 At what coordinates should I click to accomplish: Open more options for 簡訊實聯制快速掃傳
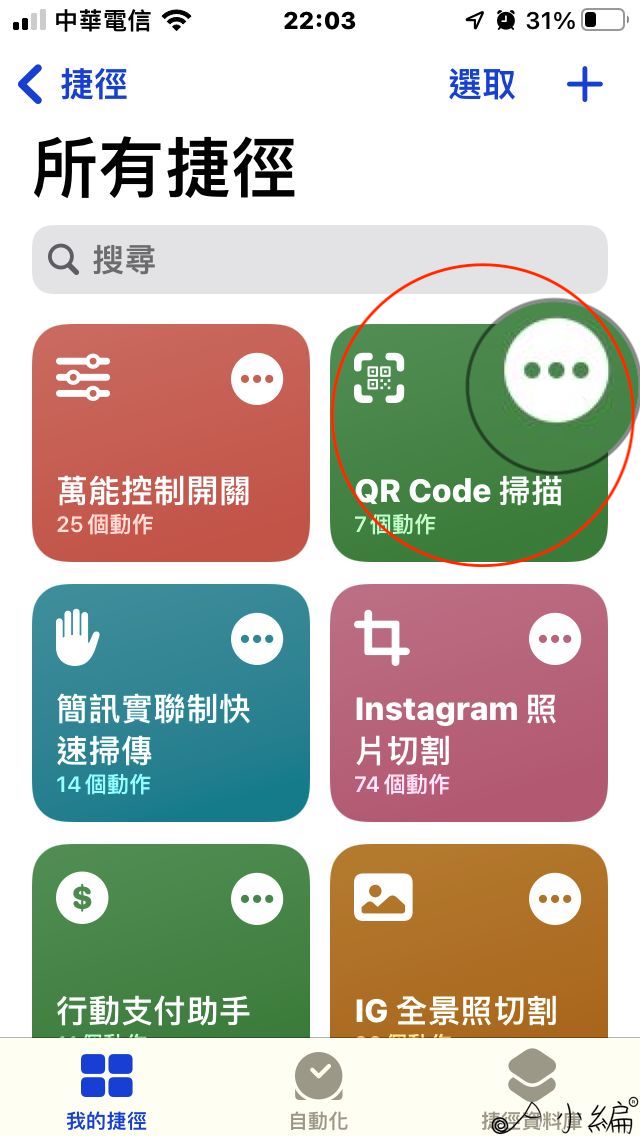[x=257, y=639]
